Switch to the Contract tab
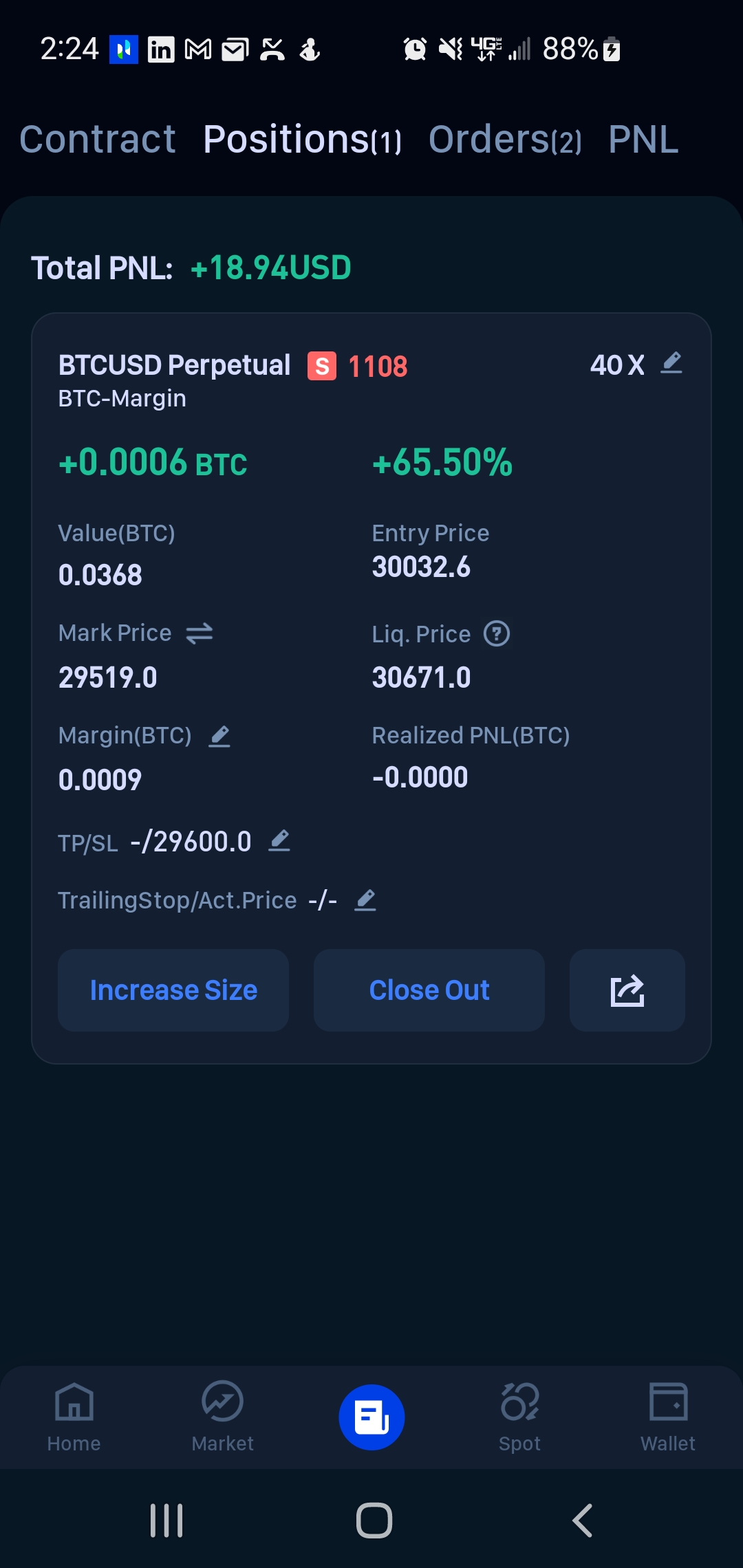Screen dimensions: 743x1568 click(97, 140)
